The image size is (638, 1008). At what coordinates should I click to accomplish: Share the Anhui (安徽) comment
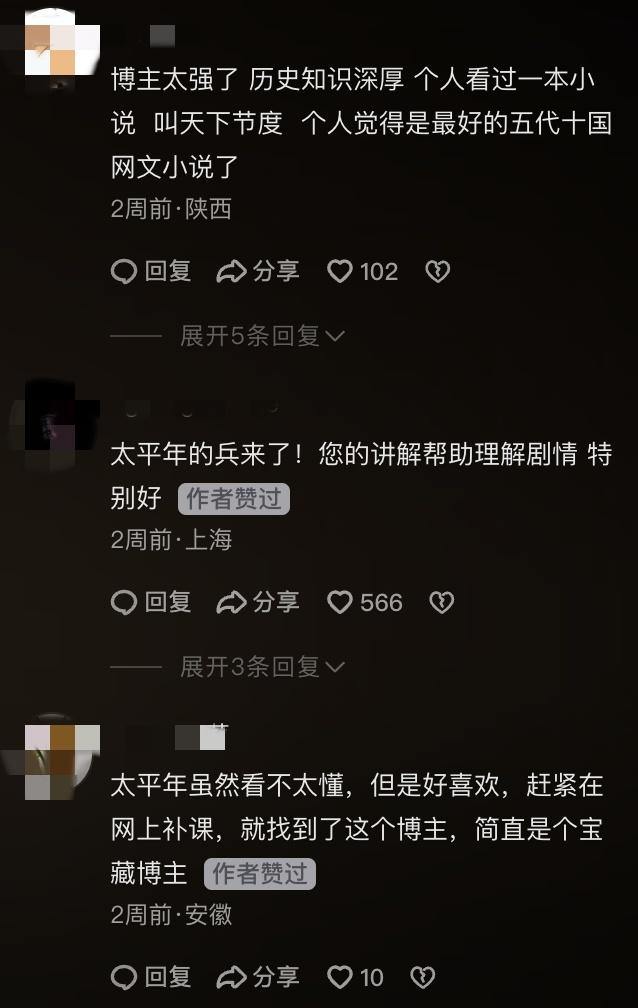258,977
